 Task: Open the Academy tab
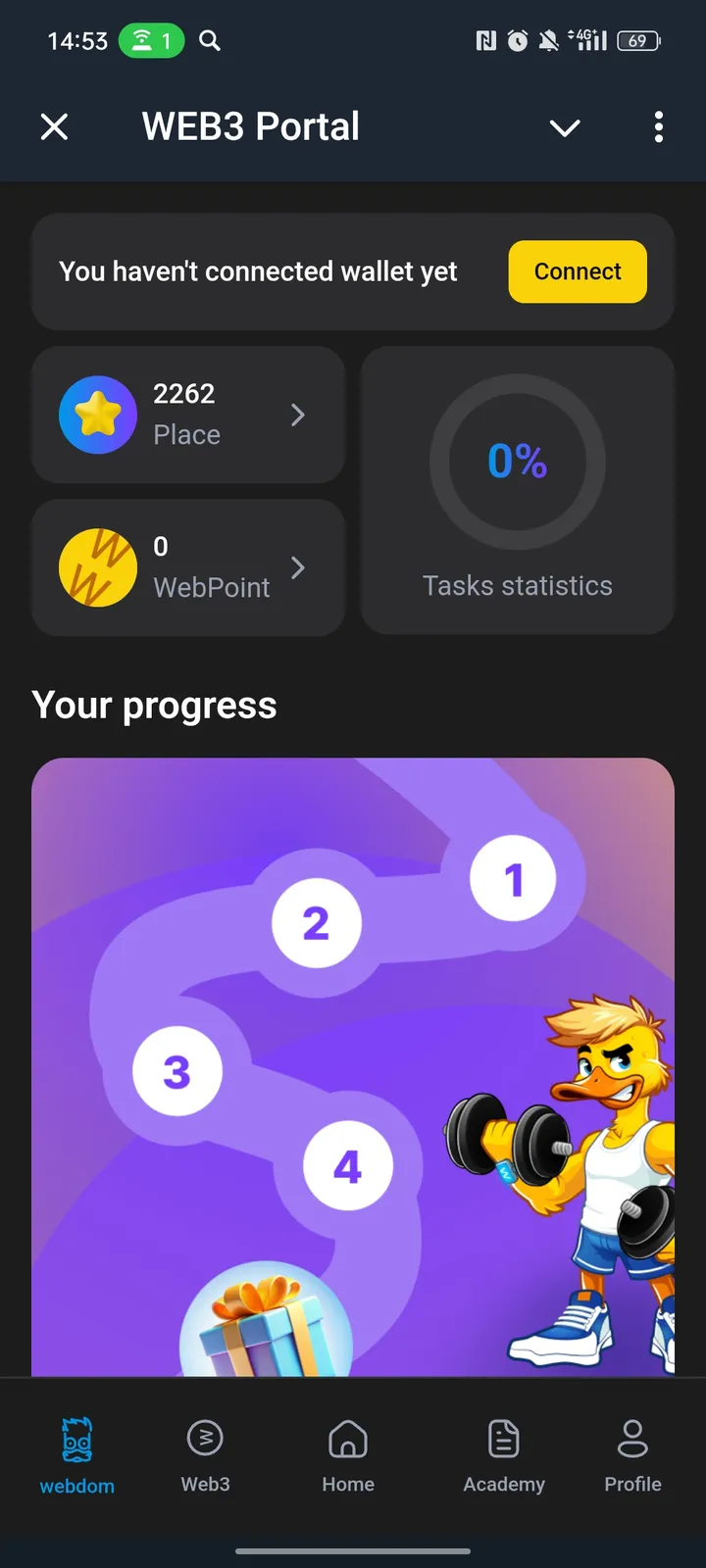(503, 1455)
